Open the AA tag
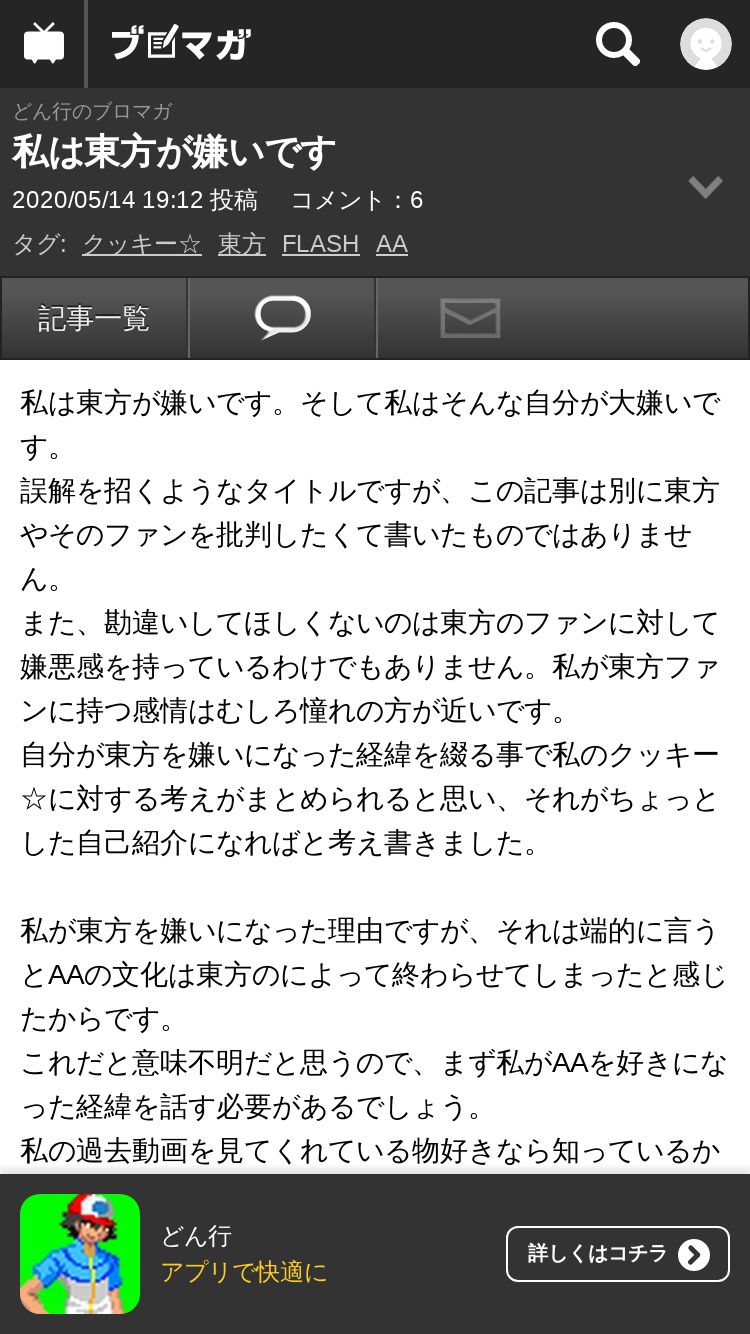 point(392,244)
